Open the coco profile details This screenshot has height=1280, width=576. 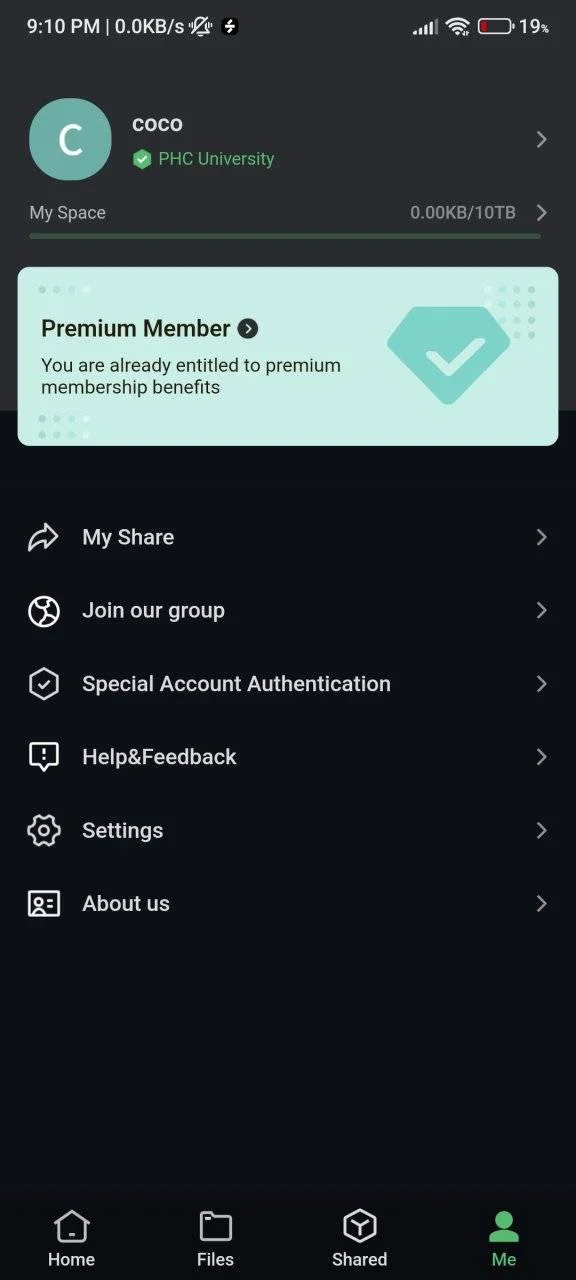point(288,140)
